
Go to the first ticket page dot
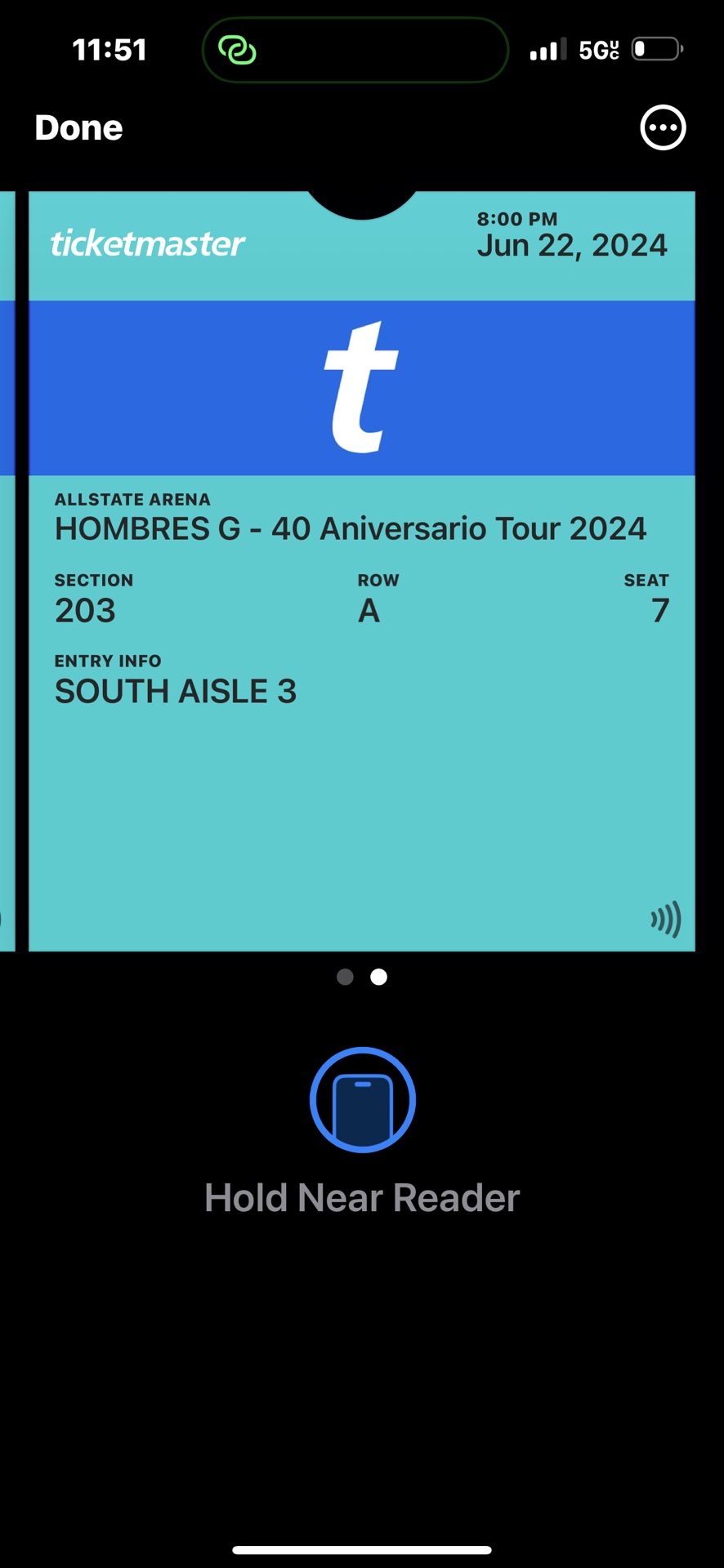click(x=345, y=977)
